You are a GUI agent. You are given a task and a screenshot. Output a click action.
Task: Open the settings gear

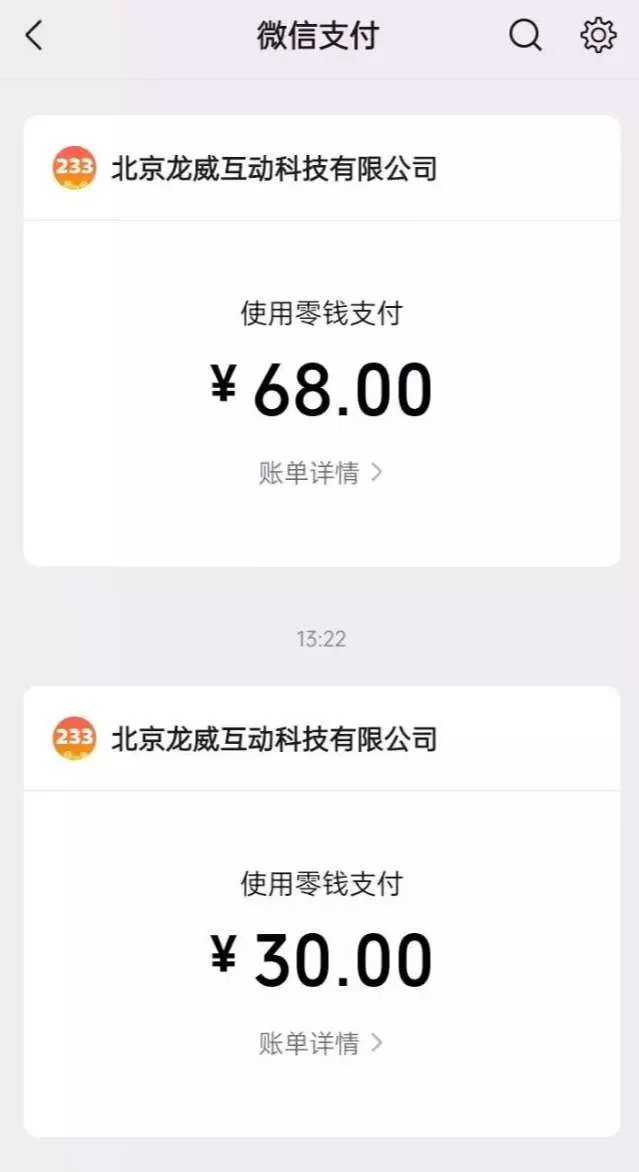(x=598, y=37)
